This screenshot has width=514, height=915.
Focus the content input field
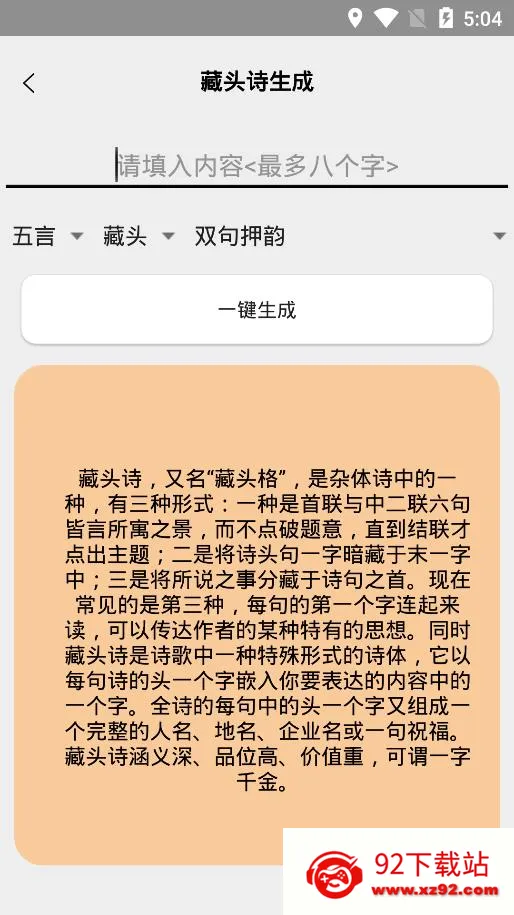coord(257,166)
